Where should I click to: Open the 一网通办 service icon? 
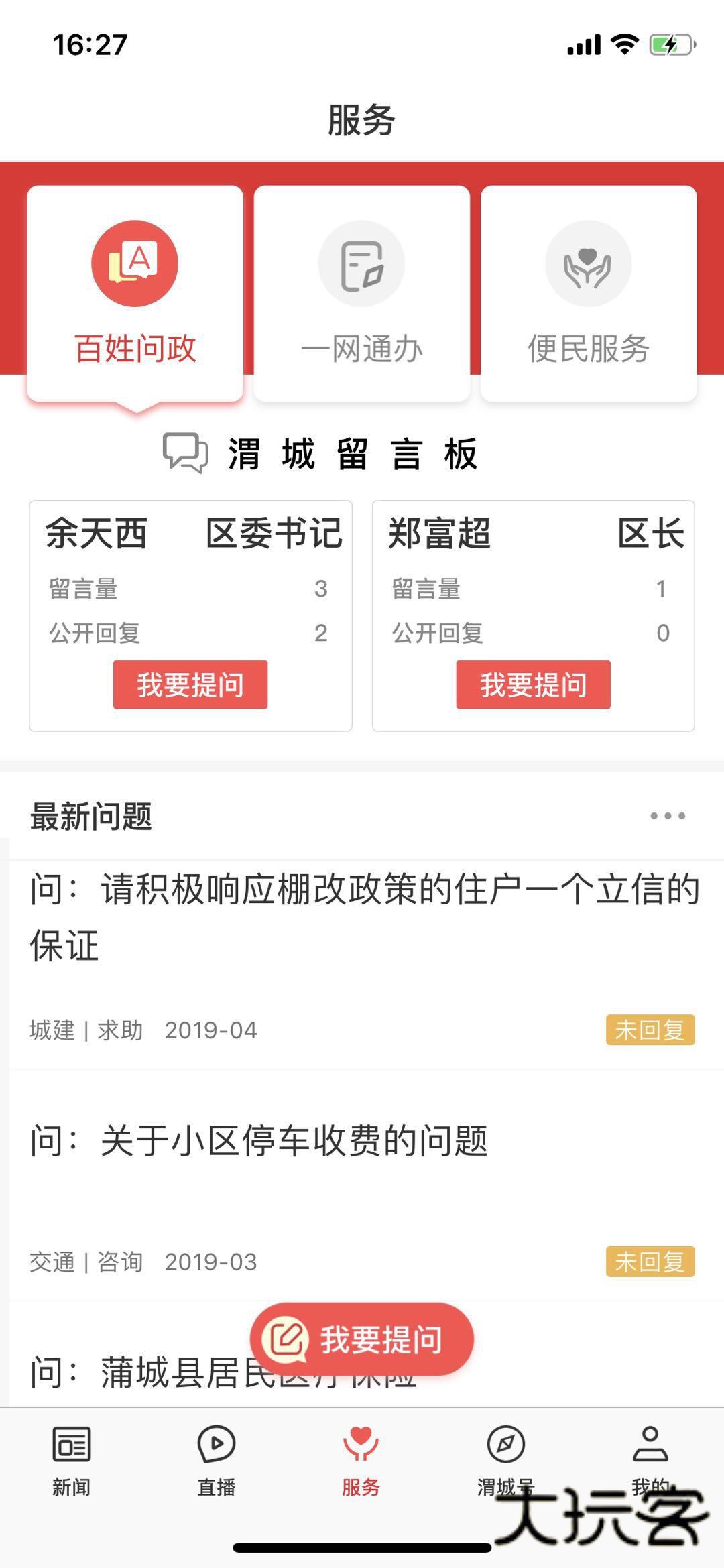click(x=362, y=263)
